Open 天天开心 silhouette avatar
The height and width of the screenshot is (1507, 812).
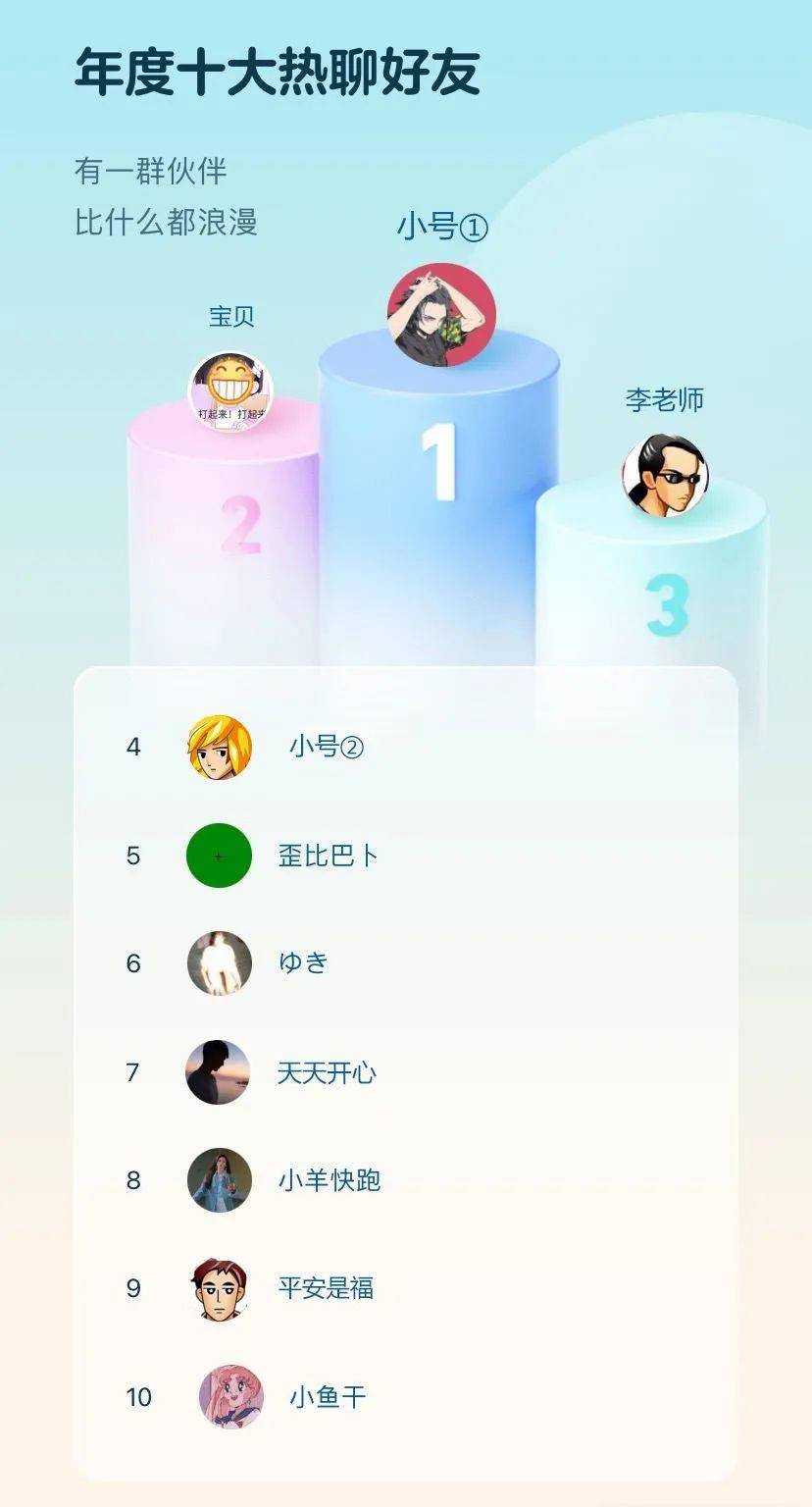click(218, 1072)
